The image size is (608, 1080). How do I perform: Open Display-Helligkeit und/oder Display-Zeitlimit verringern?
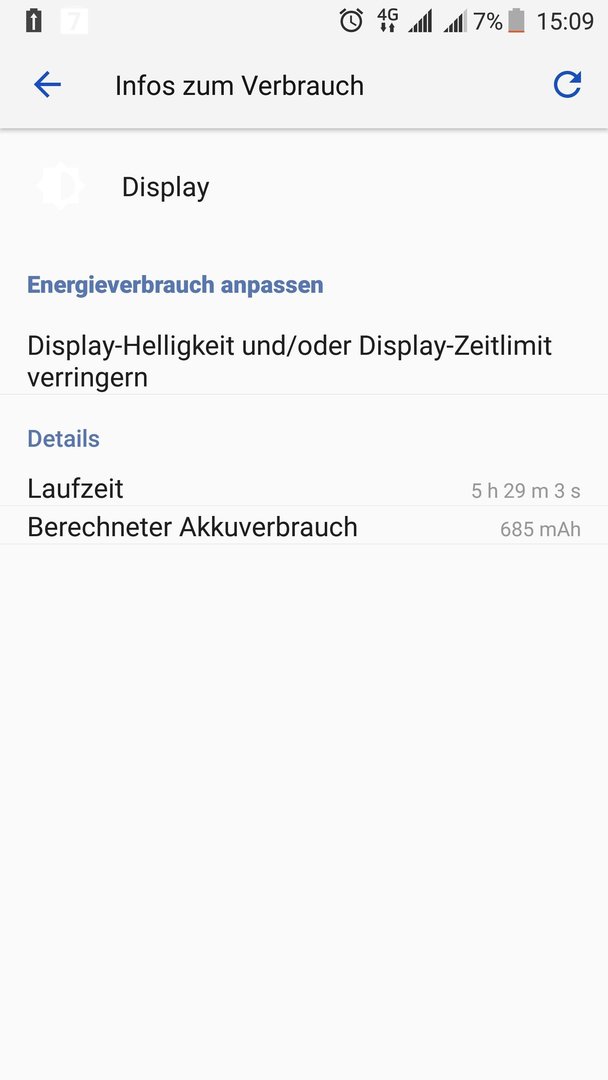point(304,361)
